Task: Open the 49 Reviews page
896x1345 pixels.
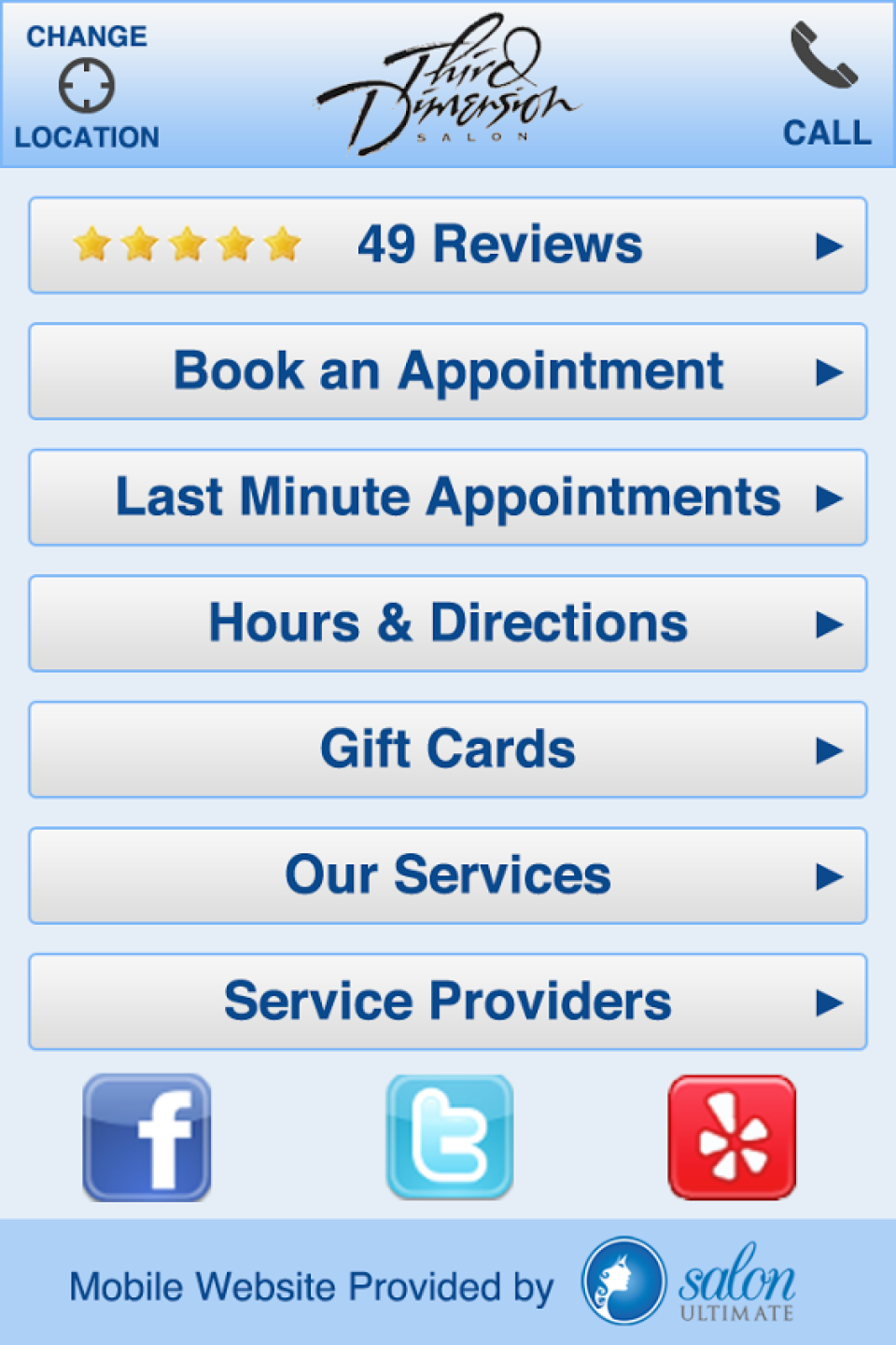Action: pos(448,245)
